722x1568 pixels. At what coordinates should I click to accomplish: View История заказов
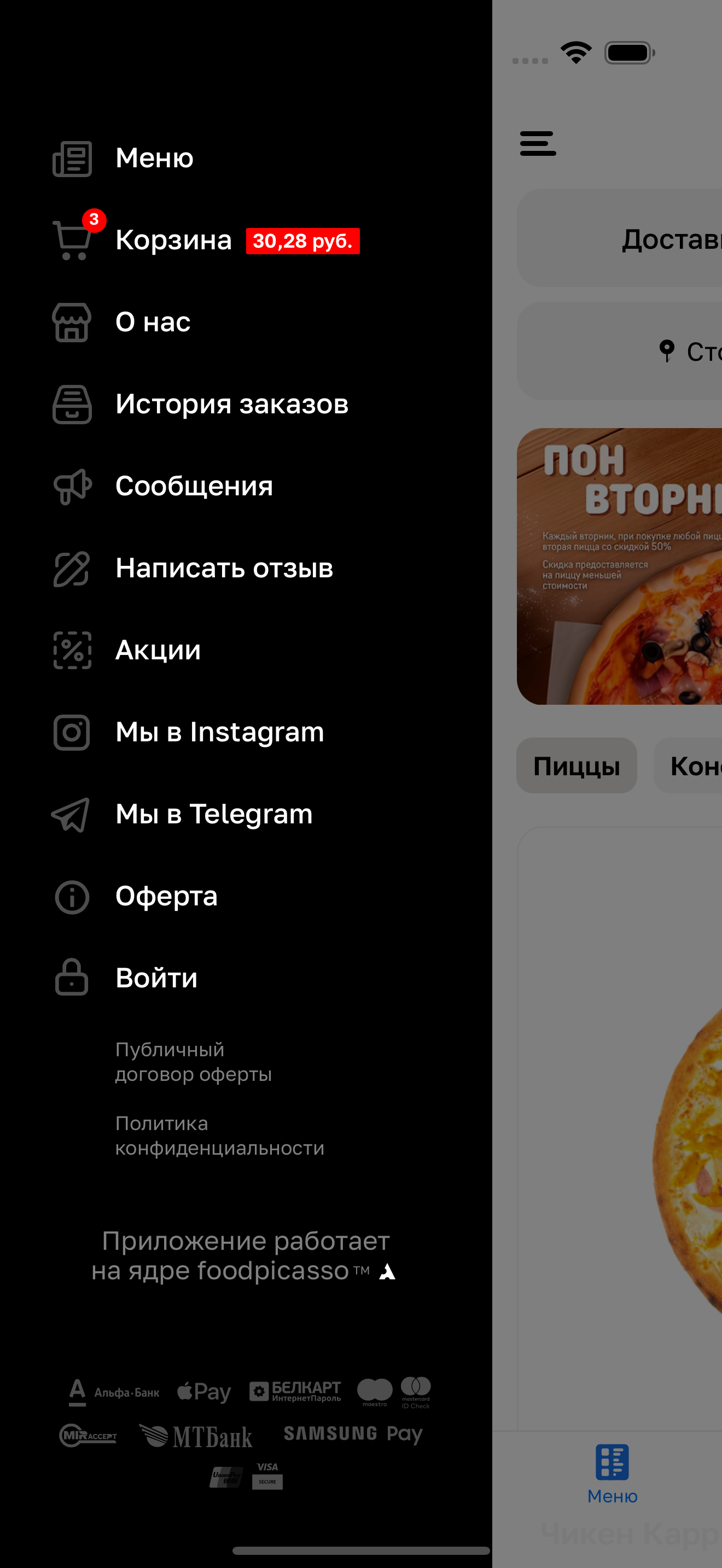pos(231,404)
